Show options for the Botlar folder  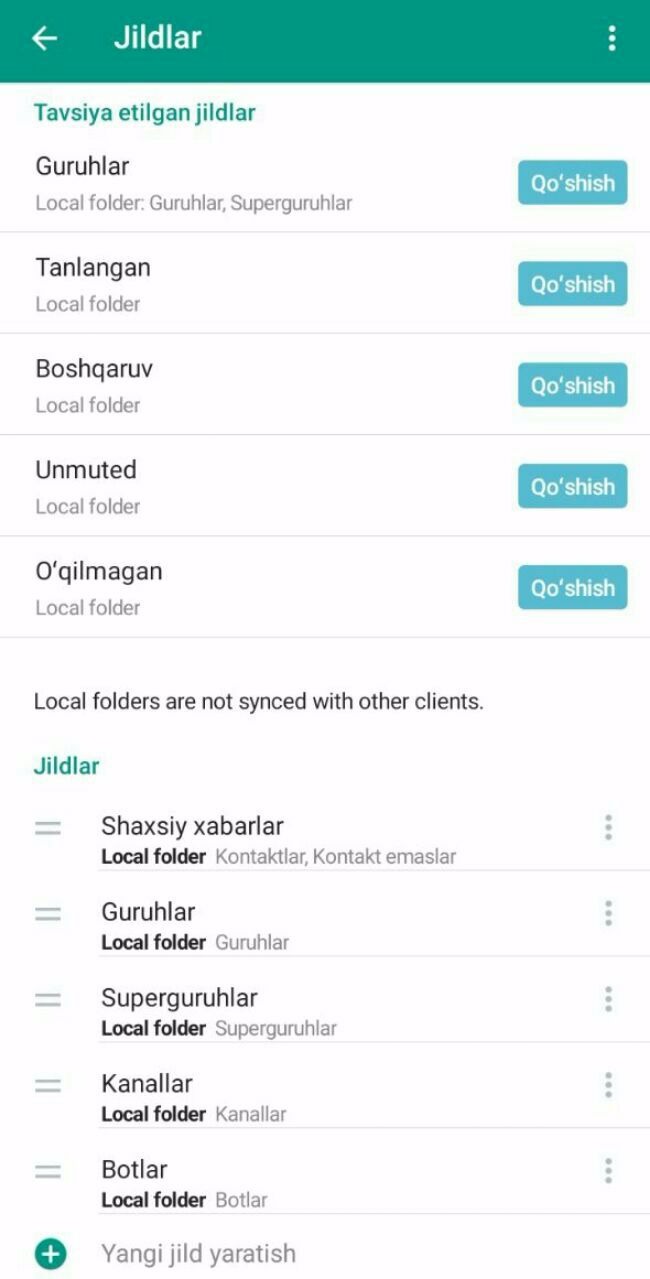607,1171
